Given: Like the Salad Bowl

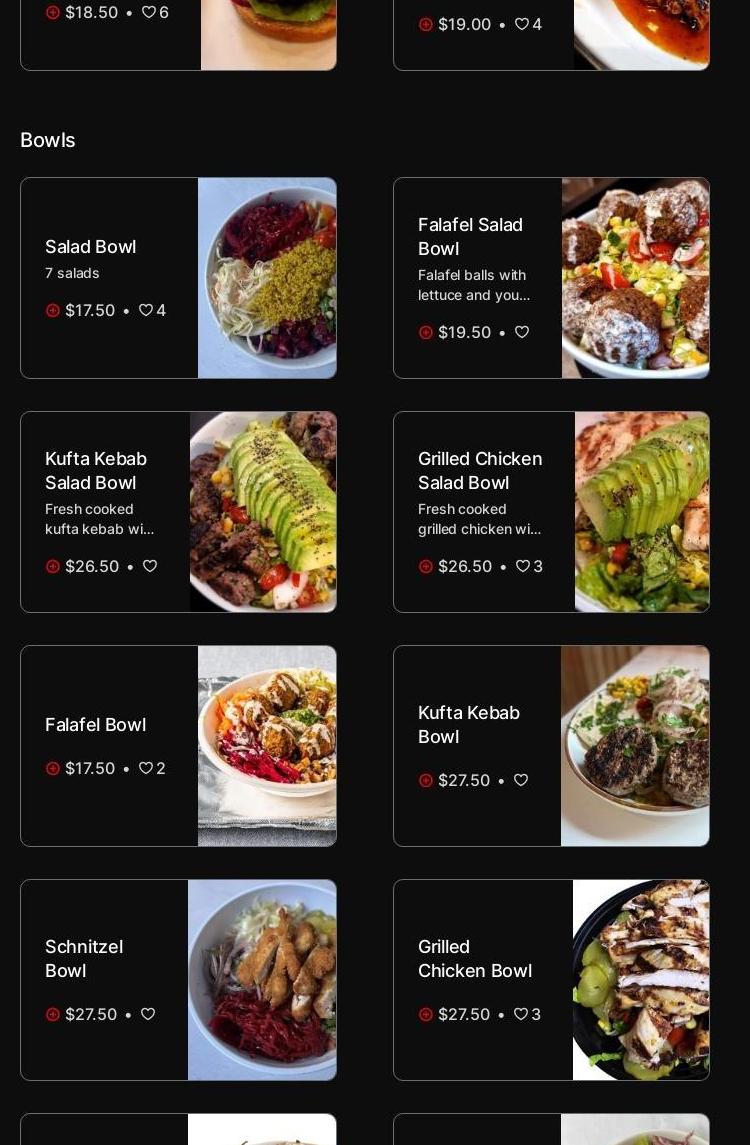Looking at the screenshot, I should [x=146, y=310].
